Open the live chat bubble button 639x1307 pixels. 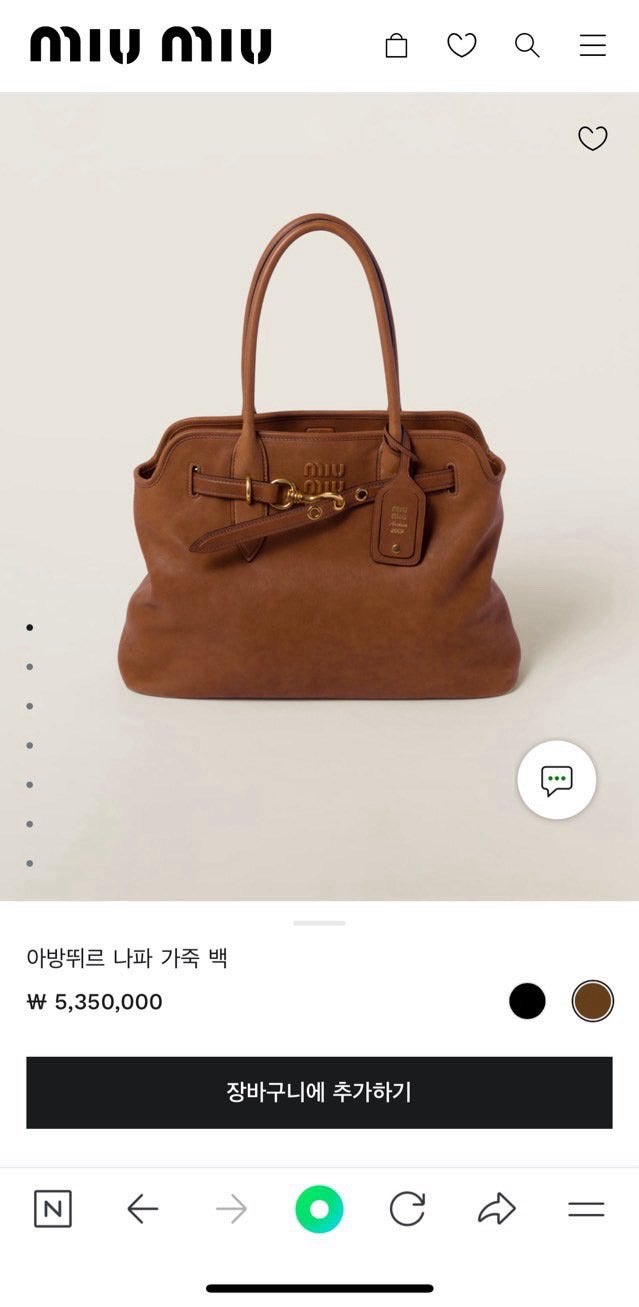coord(556,780)
